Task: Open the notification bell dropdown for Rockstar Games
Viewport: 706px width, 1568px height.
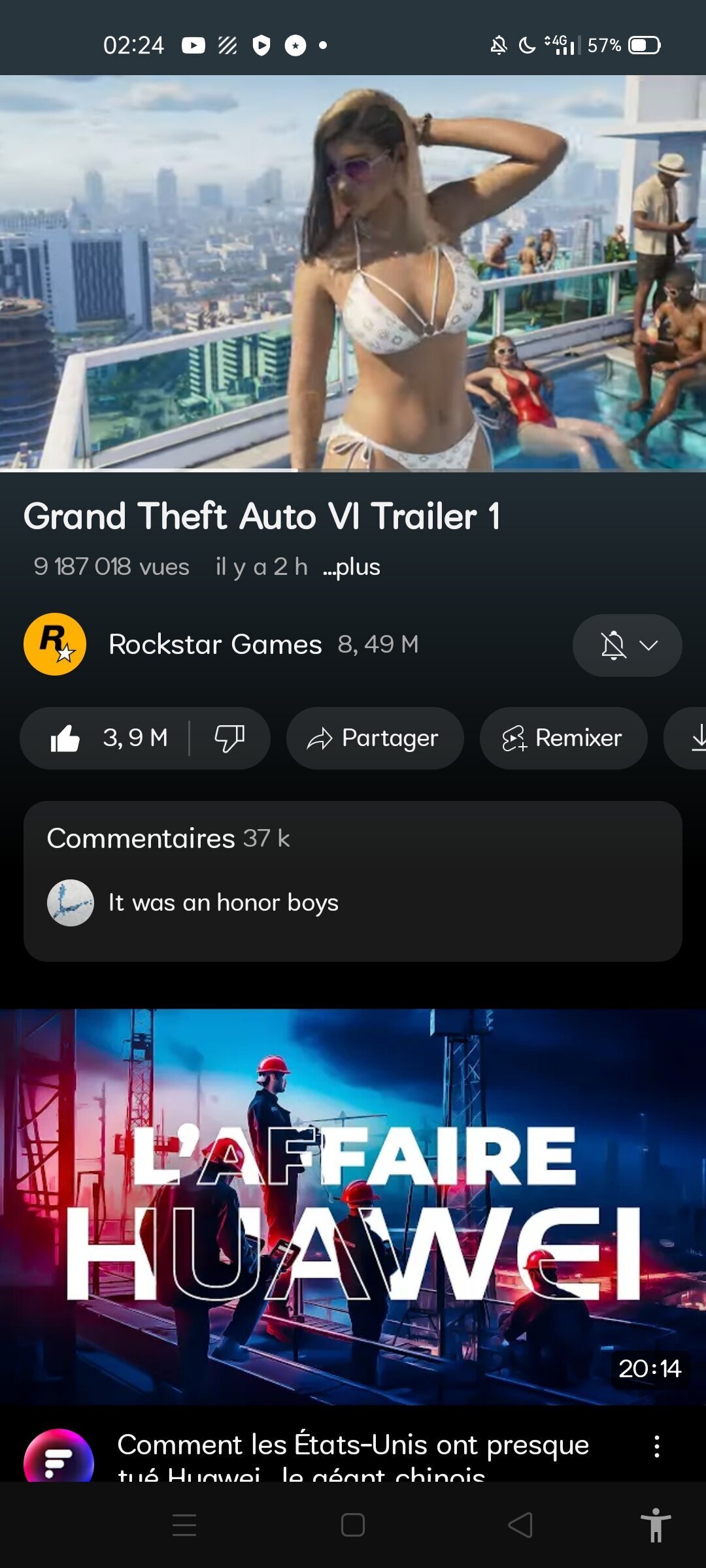Action: 627,645
